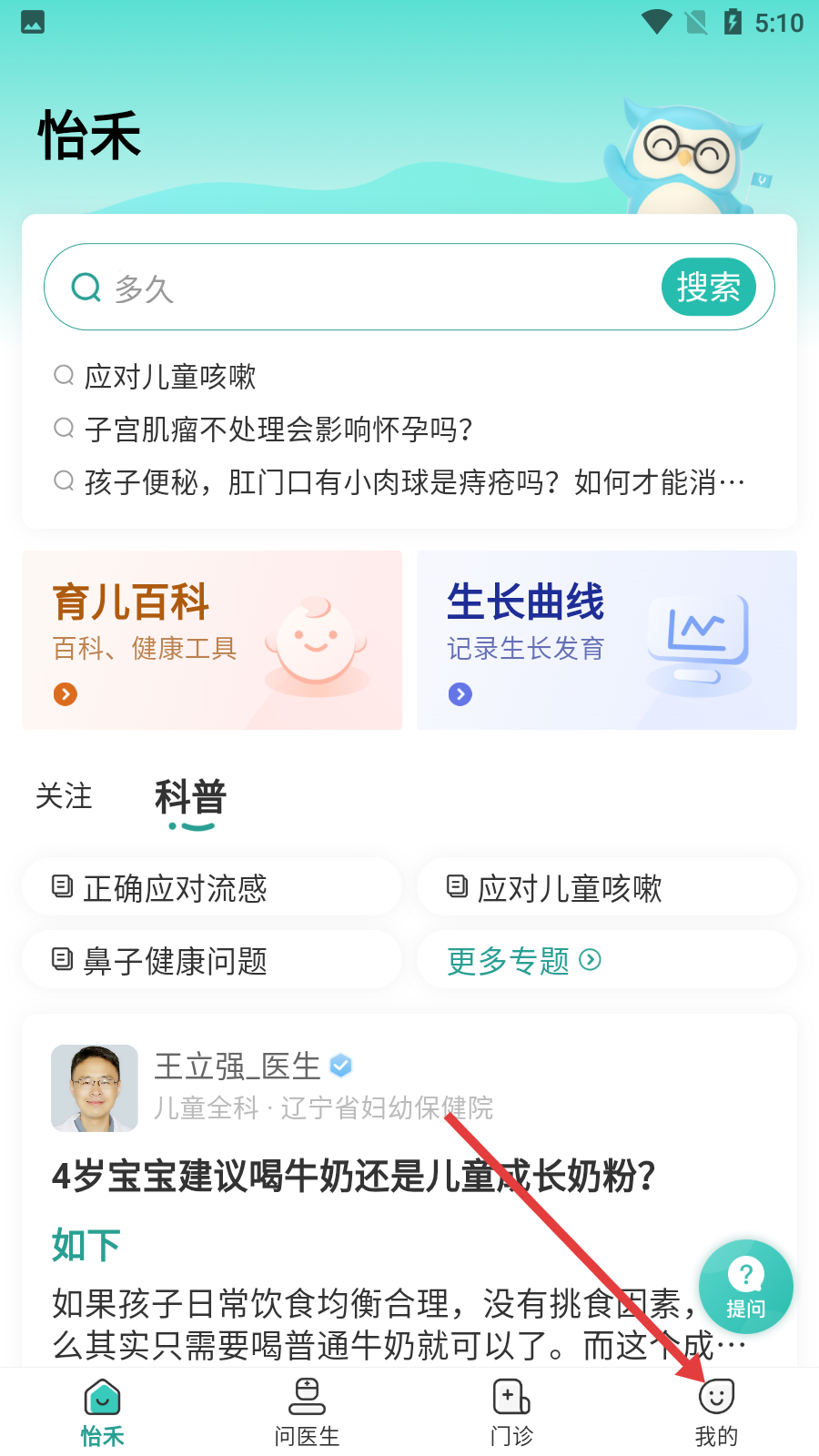Open suggested search 应对儿童咳嗽 under search bar
The width and height of the screenshot is (819, 1456).
[170, 376]
